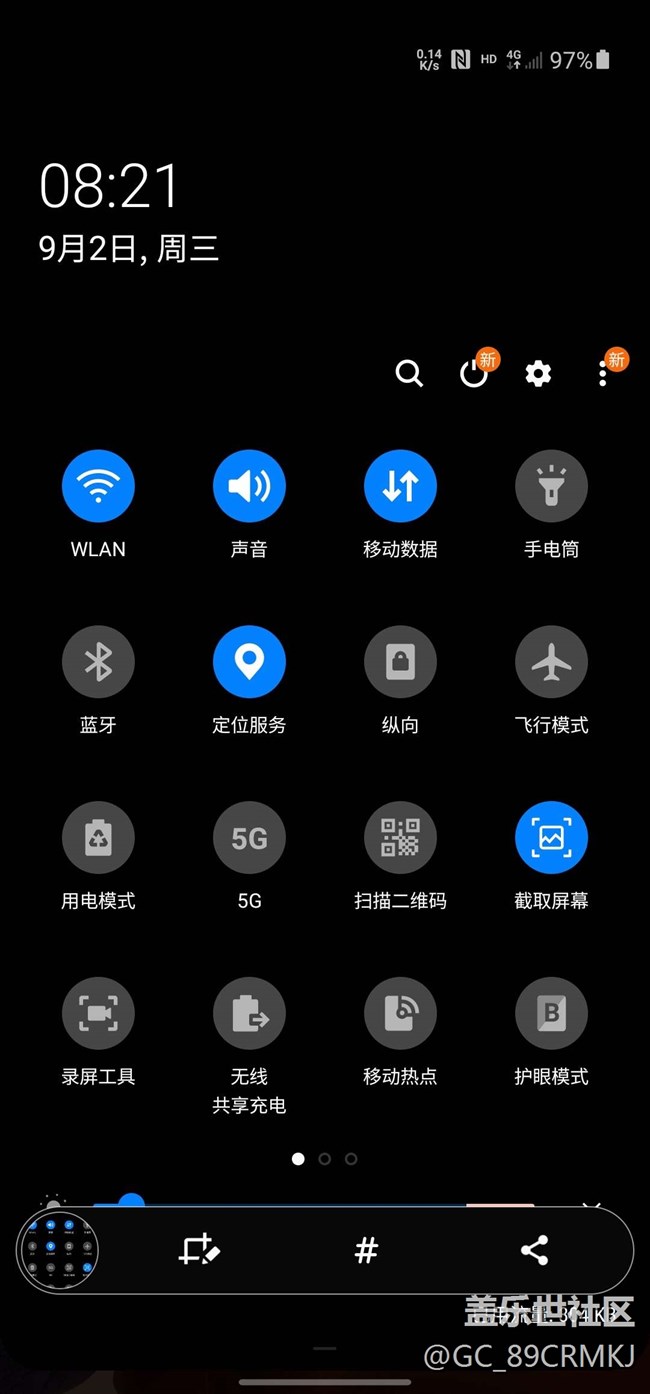Enable 蓝牙 Bluetooth
The width and height of the screenshot is (650, 1394).
(98, 662)
